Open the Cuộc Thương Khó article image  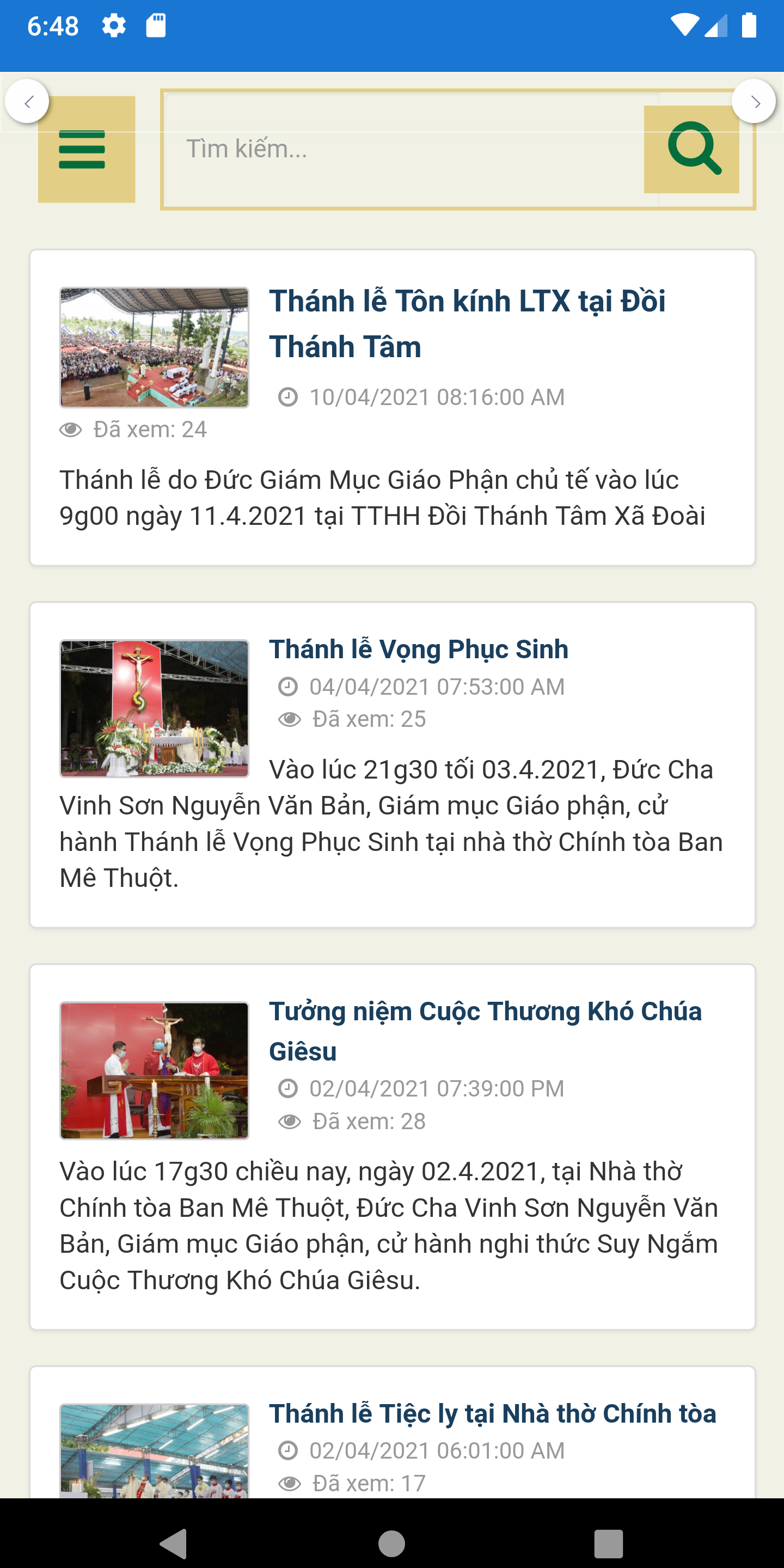coord(154,1071)
